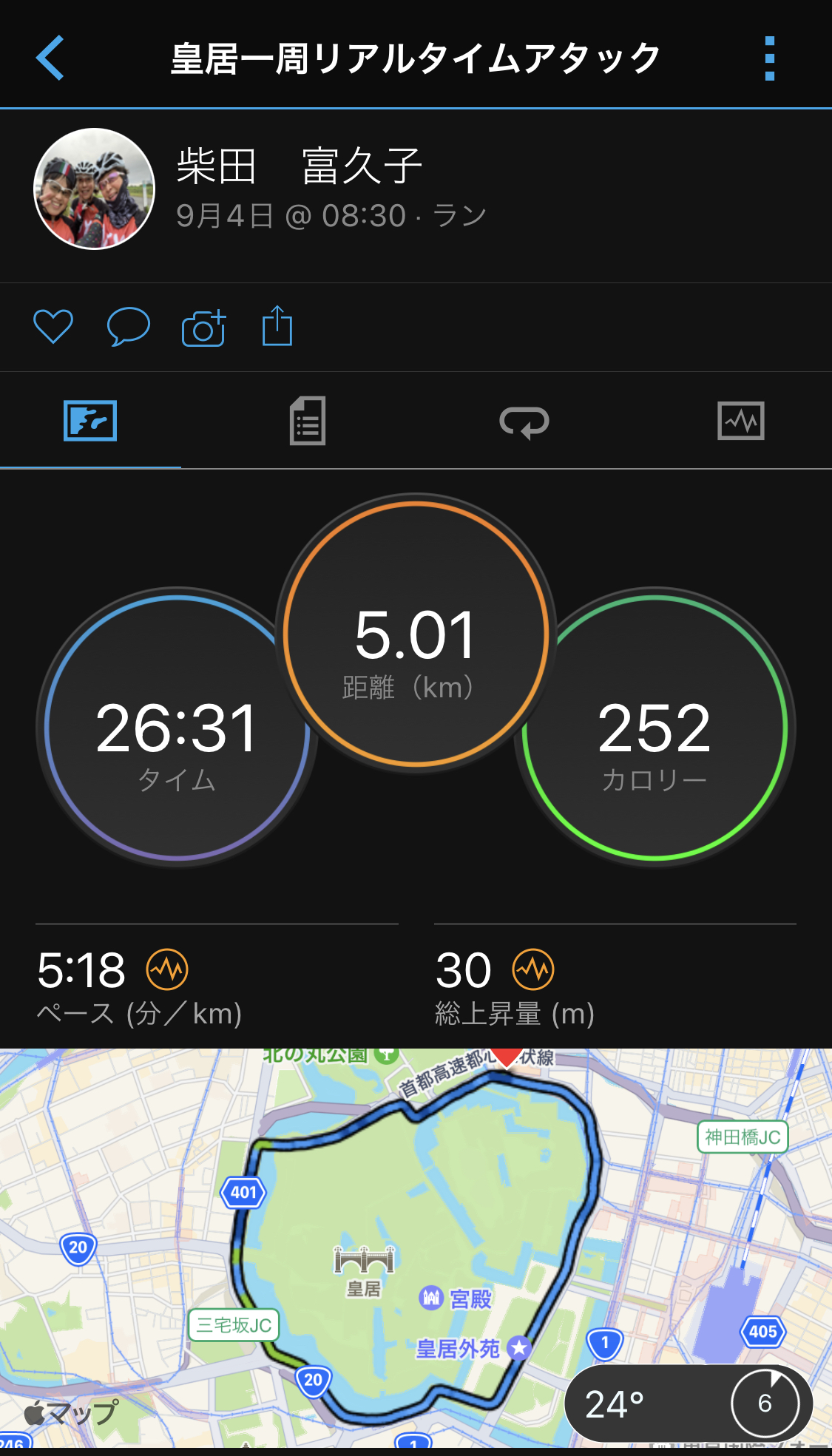Switch to the laps tab
The height and width of the screenshot is (1456, 832).
pos(524,421)
